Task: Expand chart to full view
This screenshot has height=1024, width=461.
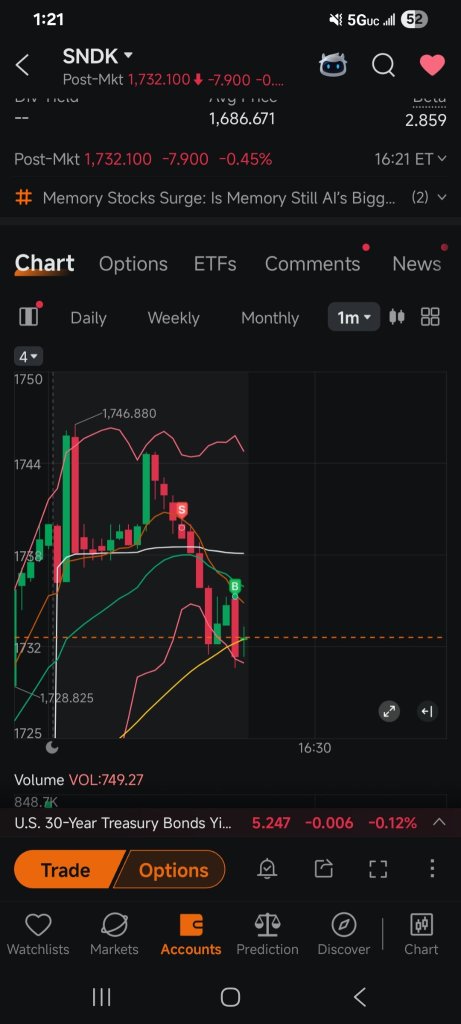Action: (x=389, y=712)
